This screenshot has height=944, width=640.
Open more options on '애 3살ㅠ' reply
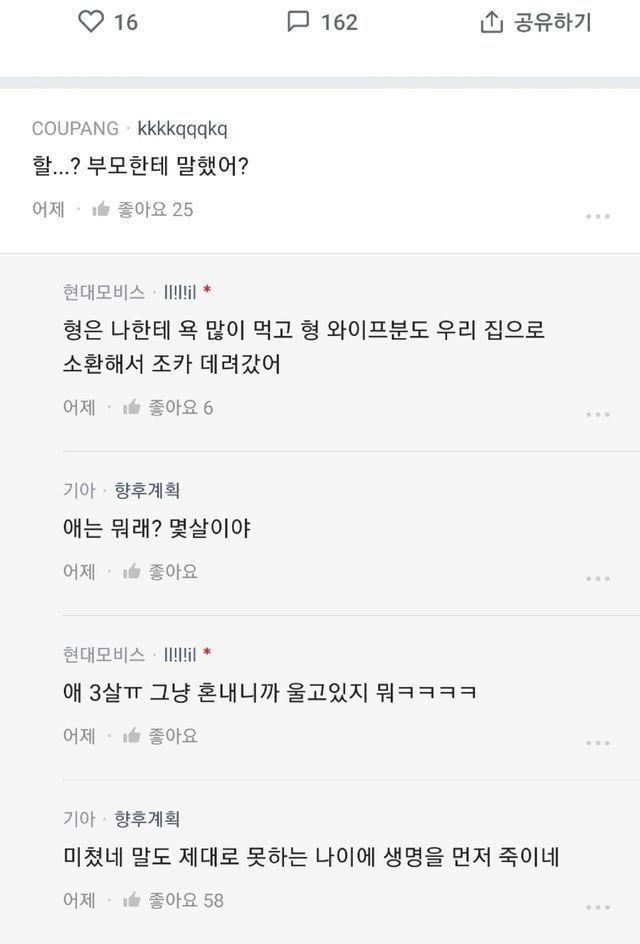tap(598, 742)
